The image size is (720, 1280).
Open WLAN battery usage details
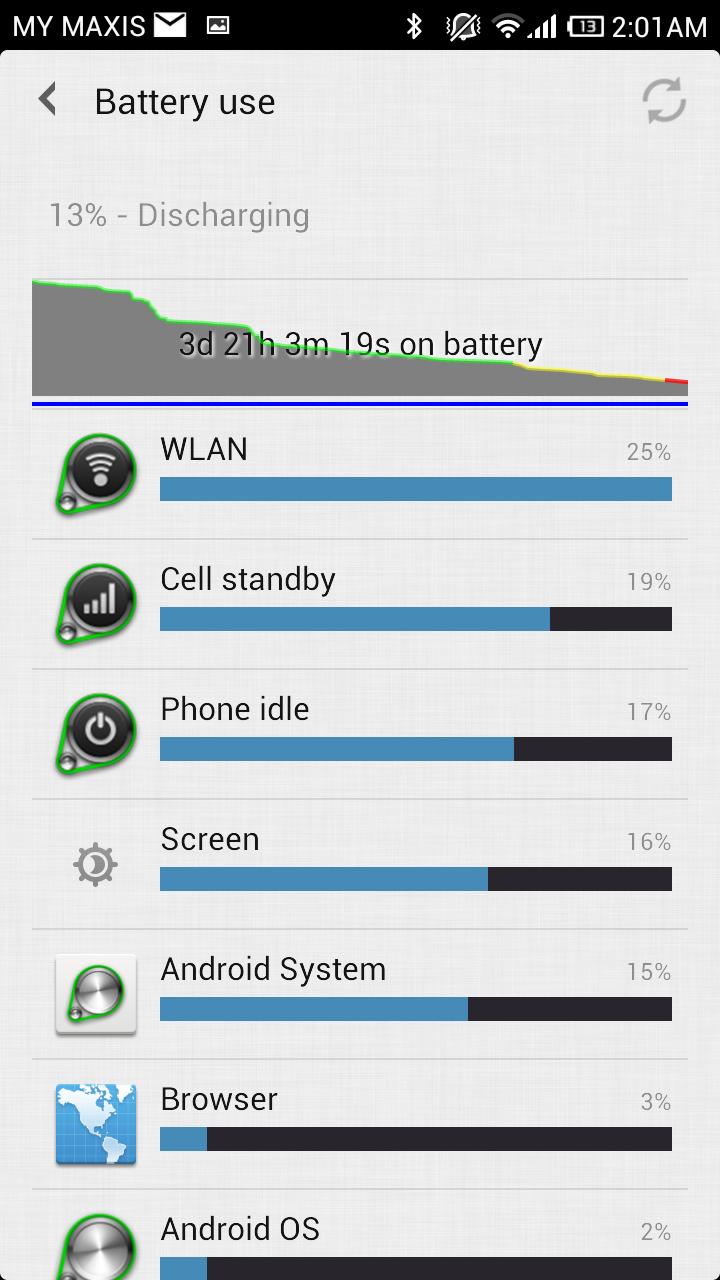point(360,474)
